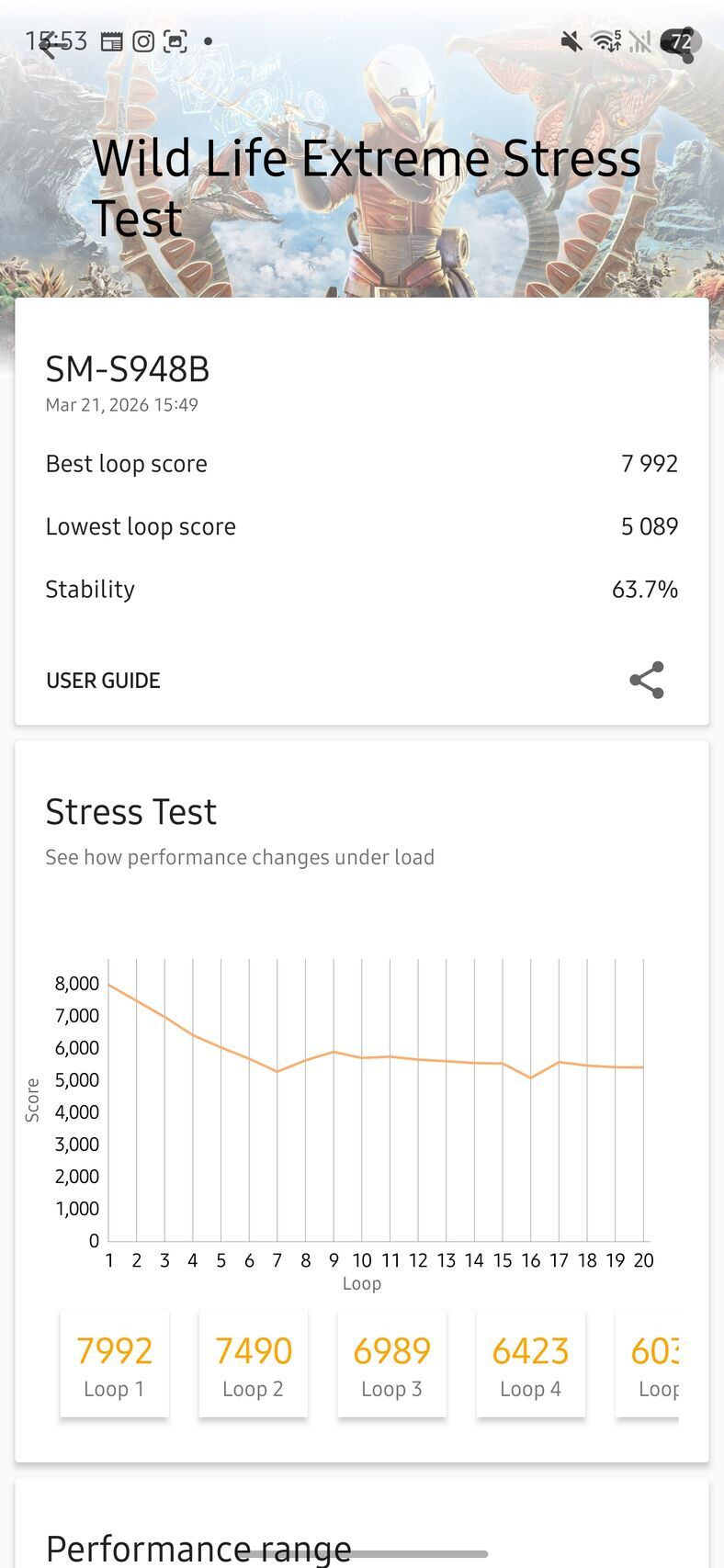Go back using the top arrow
Screen dimensions: 724x1568
point(51,43)
